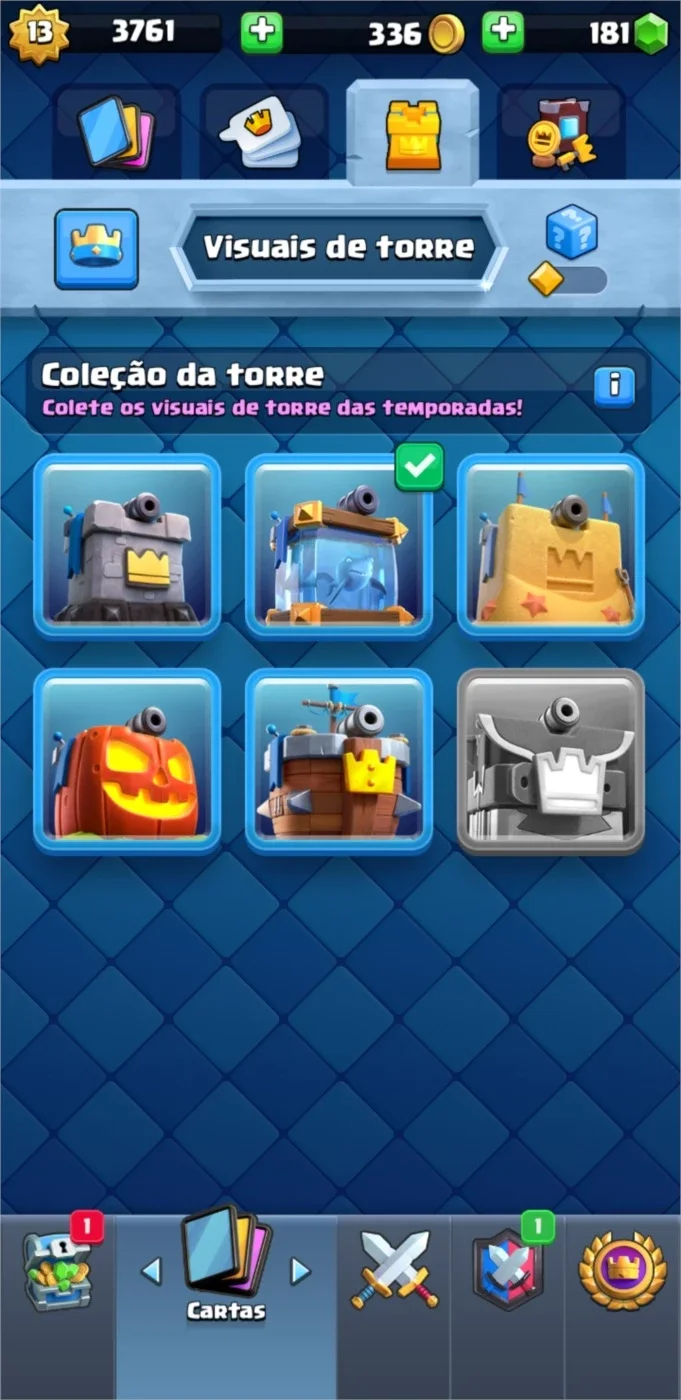Open the emotes top tab
The image size is (681, 1400).
[x=264, y=132]
